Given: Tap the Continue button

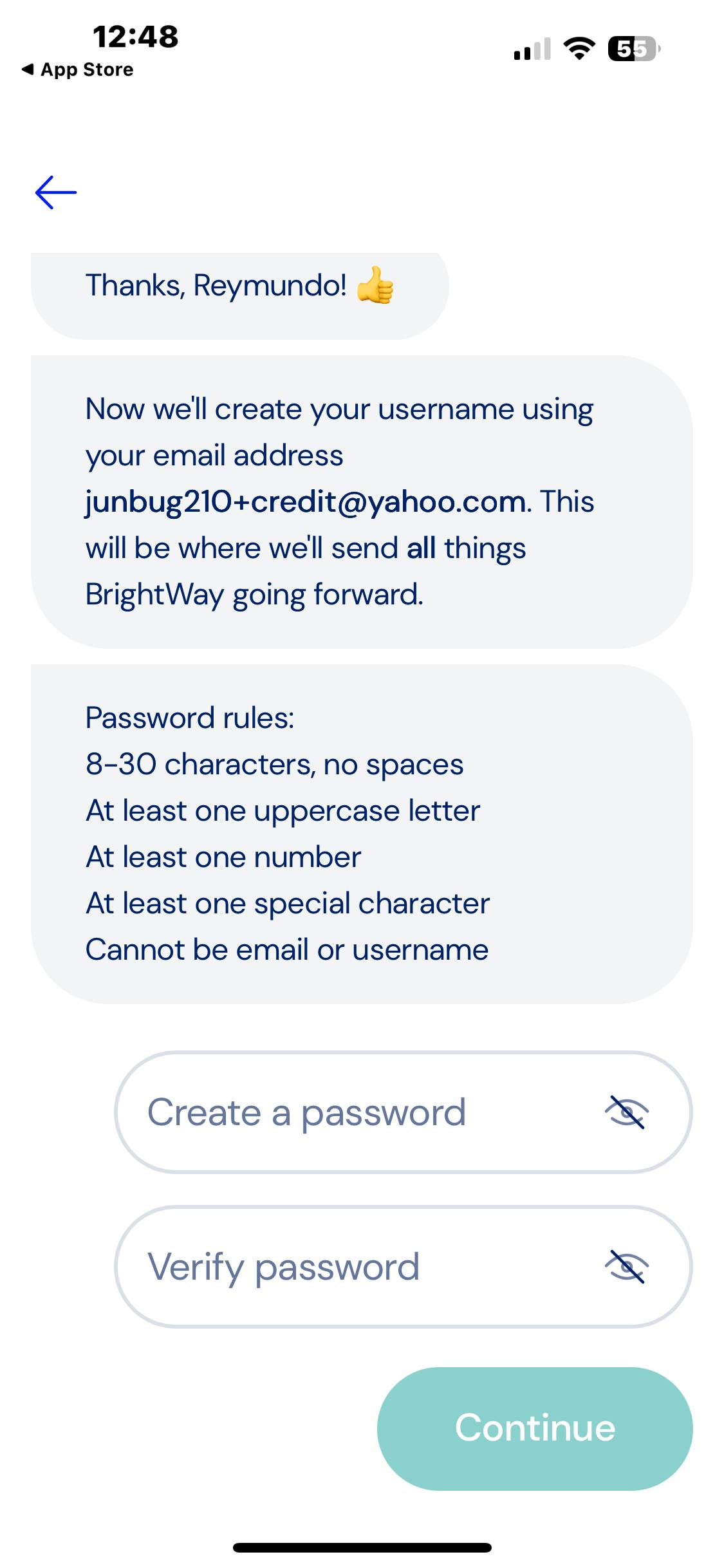Looking at the screenshot, I should pyautogui.click(x=535, y=1429).
